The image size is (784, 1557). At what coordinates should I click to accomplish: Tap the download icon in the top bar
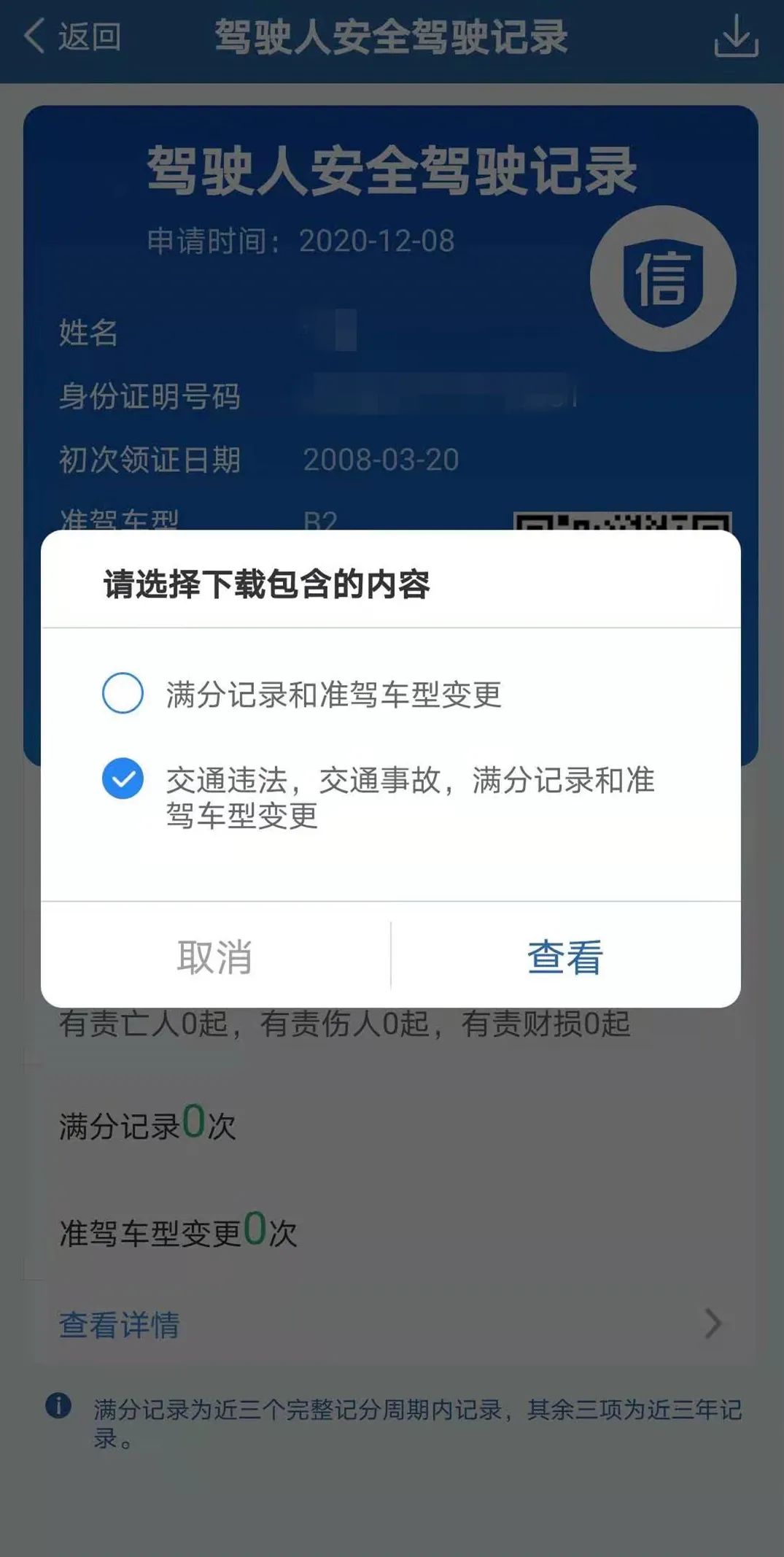736,36
